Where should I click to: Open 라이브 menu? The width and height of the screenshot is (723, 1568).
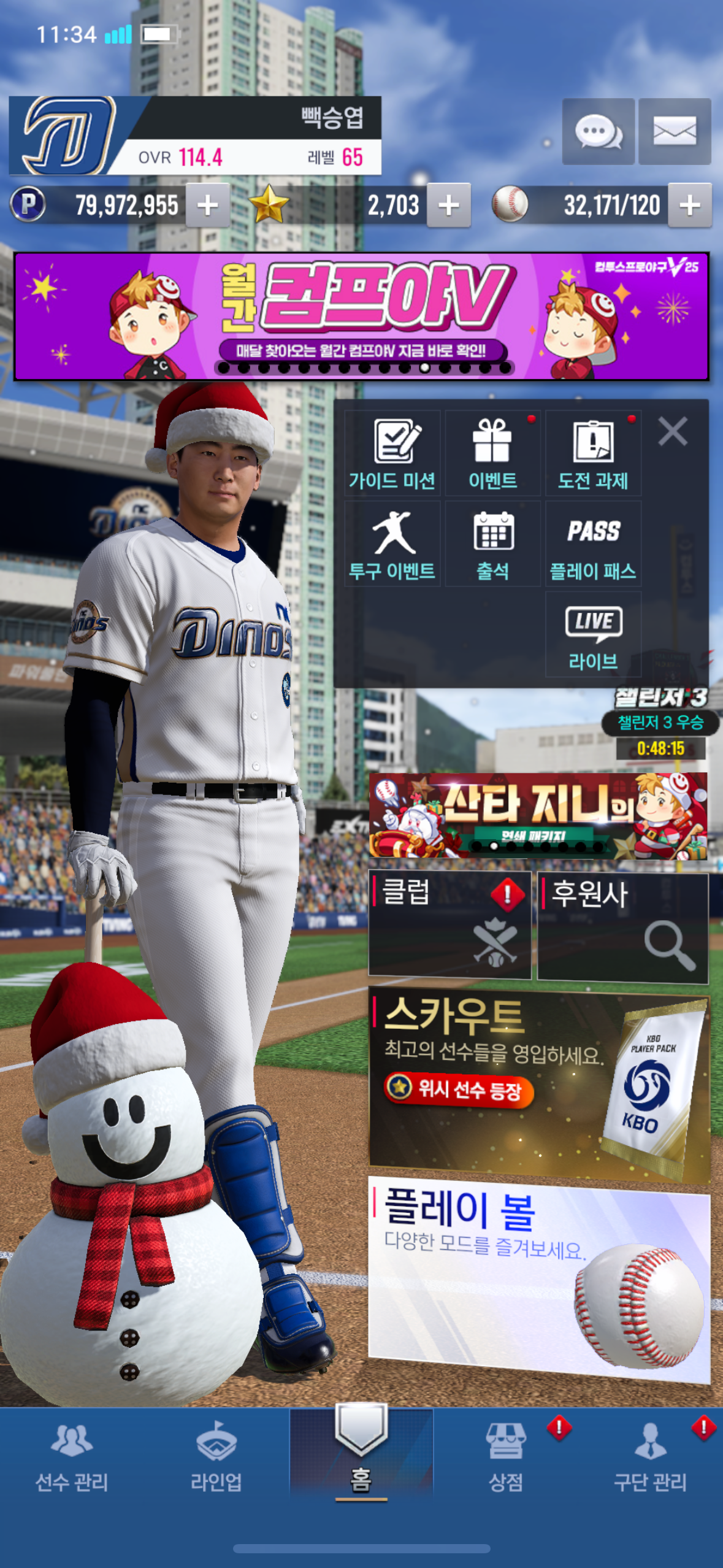(593, 635)
